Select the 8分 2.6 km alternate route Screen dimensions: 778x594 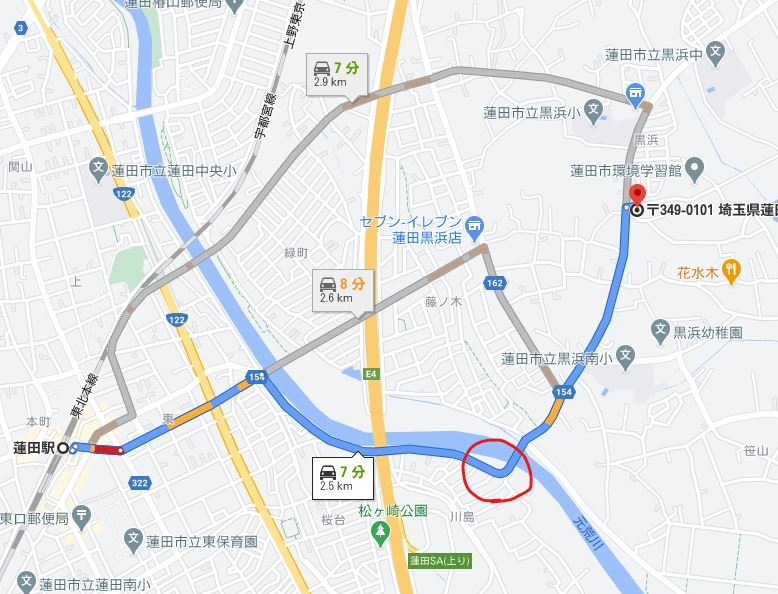point(336,289)
